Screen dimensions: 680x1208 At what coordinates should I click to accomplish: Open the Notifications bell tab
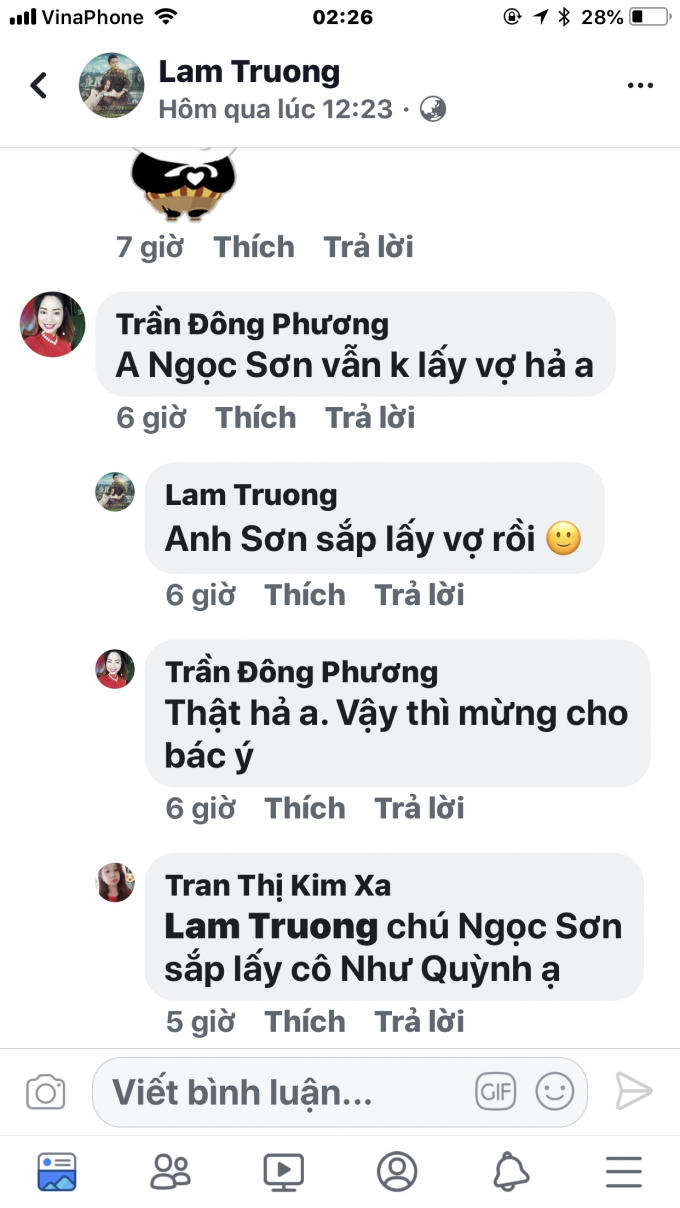click(x=511, y=1171)
